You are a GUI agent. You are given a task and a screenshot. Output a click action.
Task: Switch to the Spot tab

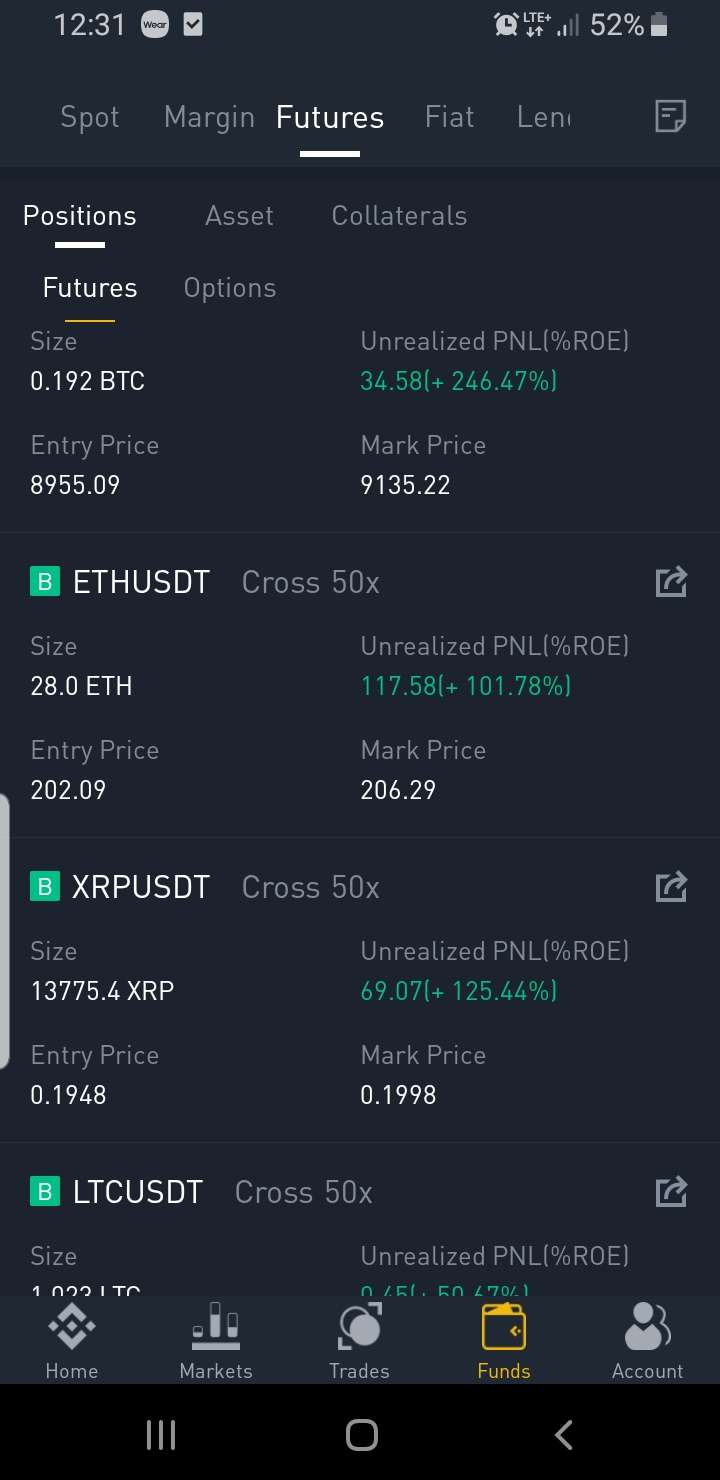90,118
